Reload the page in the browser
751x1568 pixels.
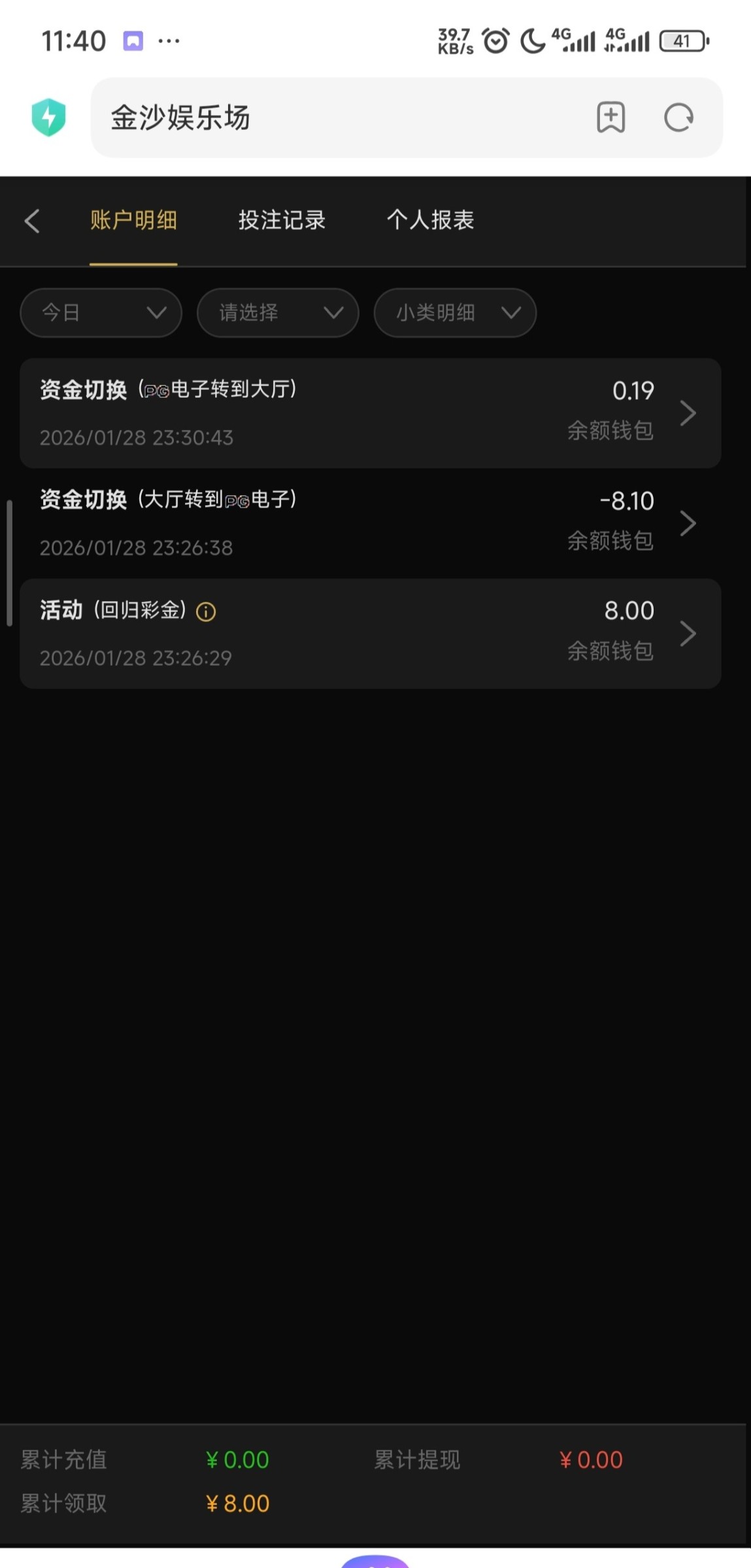pos(678,118)
